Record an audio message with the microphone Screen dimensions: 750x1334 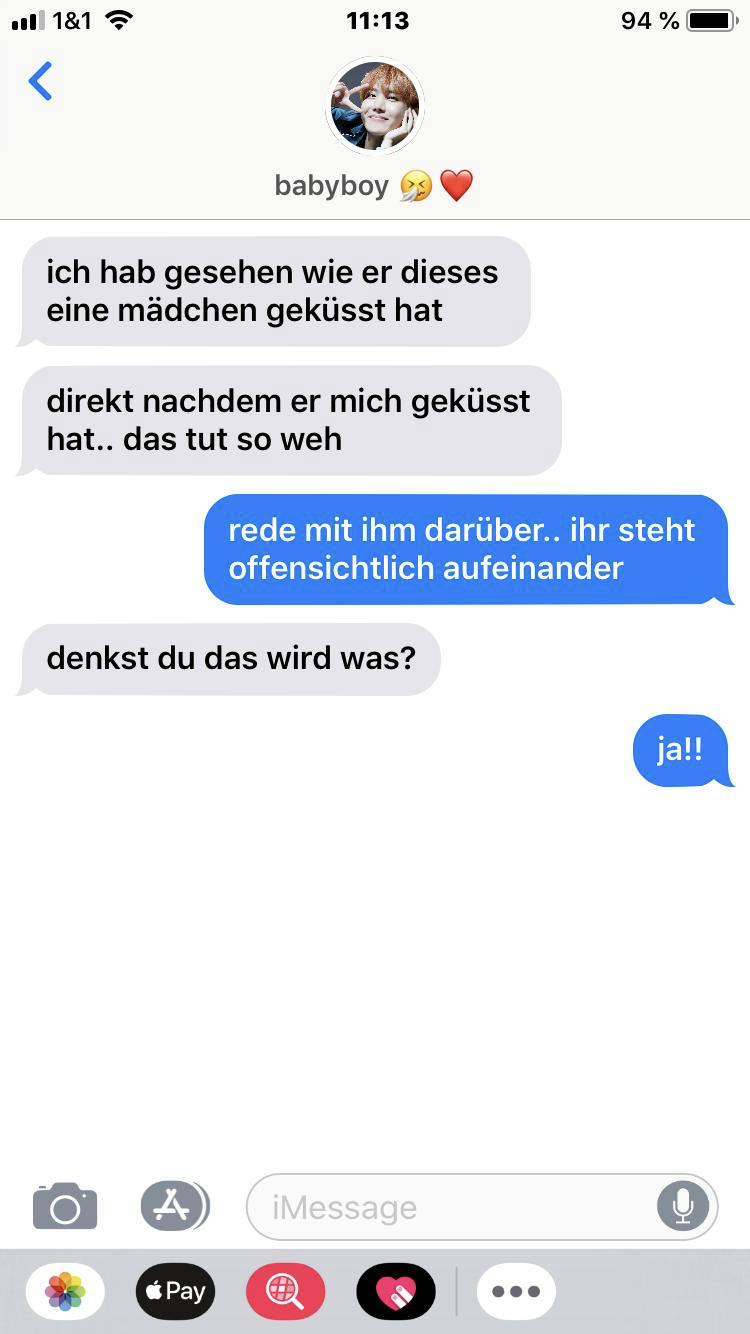[683, 1207]
